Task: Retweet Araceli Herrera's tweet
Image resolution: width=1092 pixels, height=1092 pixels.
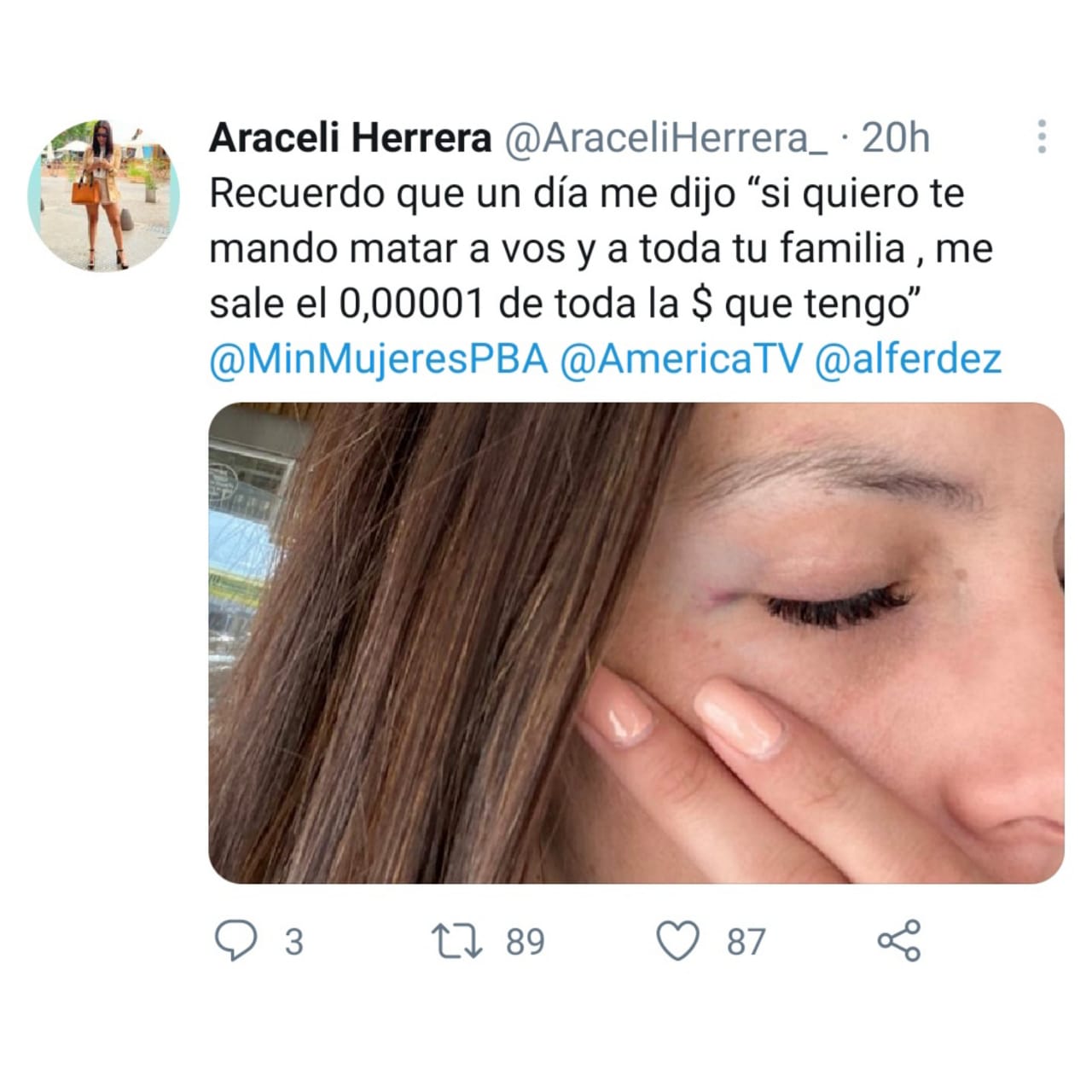Action: pos(457,941)
